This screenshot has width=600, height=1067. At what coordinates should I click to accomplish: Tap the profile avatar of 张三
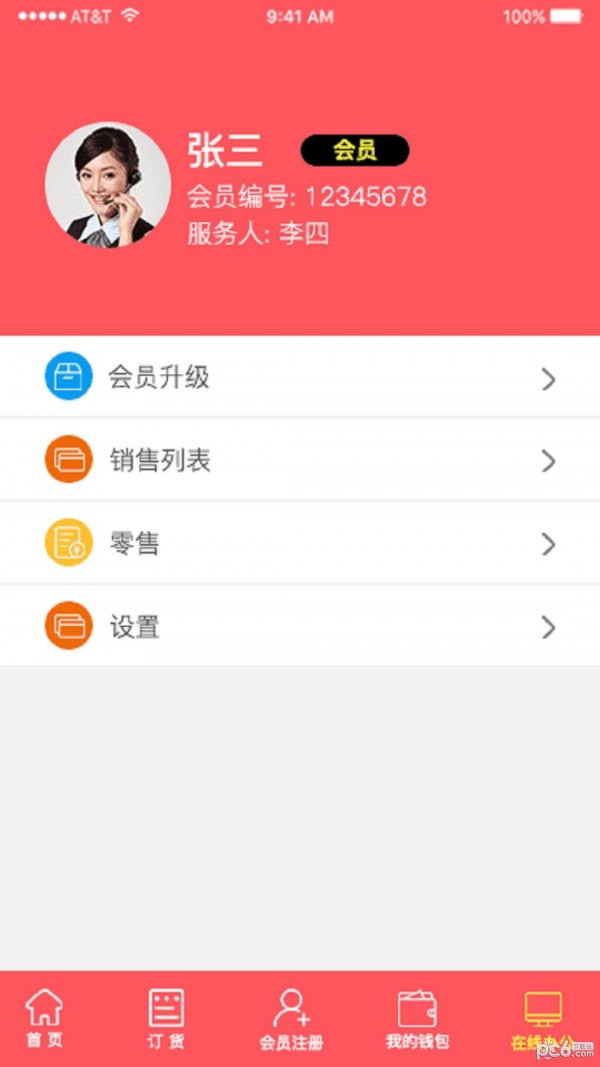click(x=108, y=185)
